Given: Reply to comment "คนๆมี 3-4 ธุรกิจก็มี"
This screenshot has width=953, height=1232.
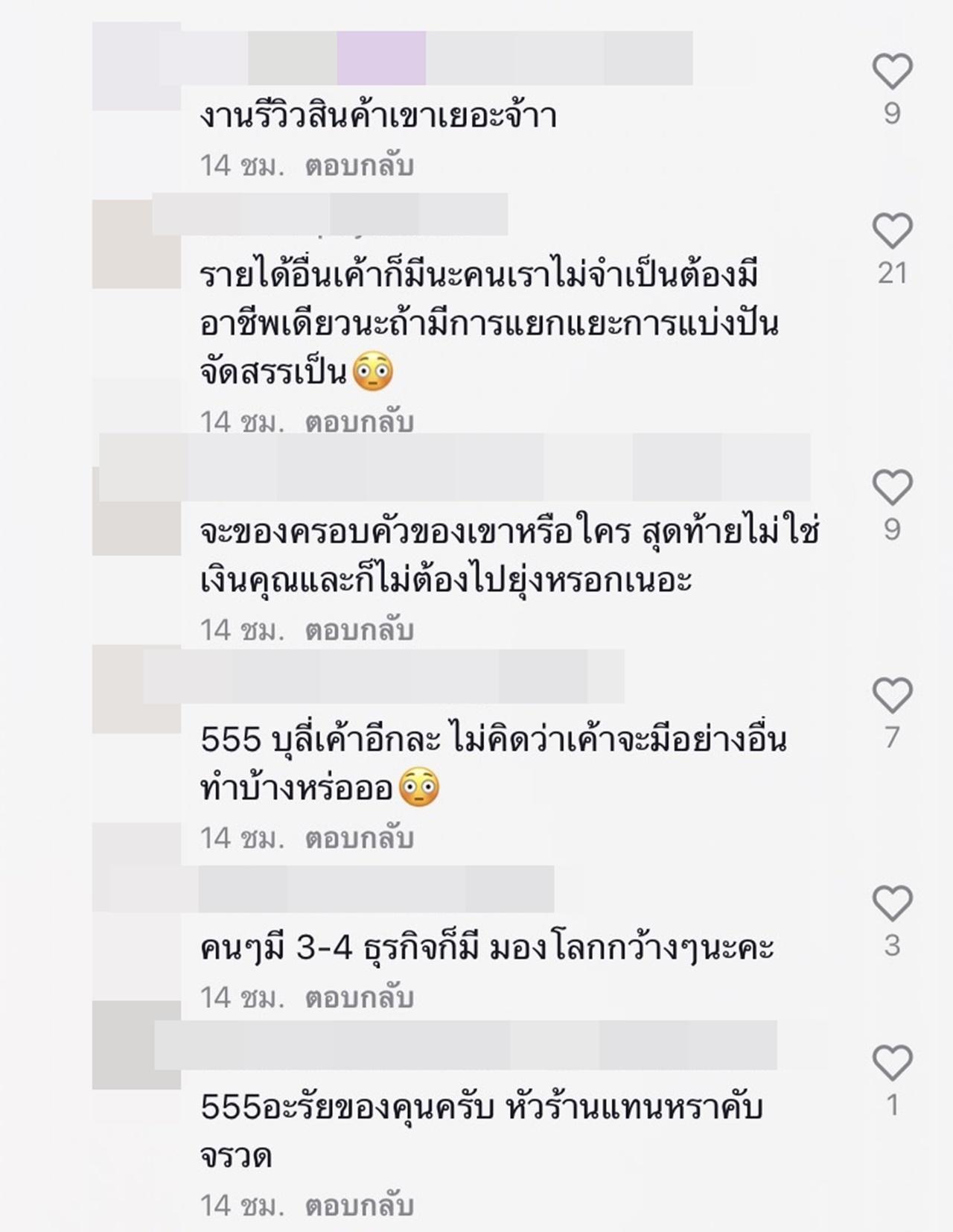Looking at the screenshot, I should pyautogui.click(x=359, y=997).
